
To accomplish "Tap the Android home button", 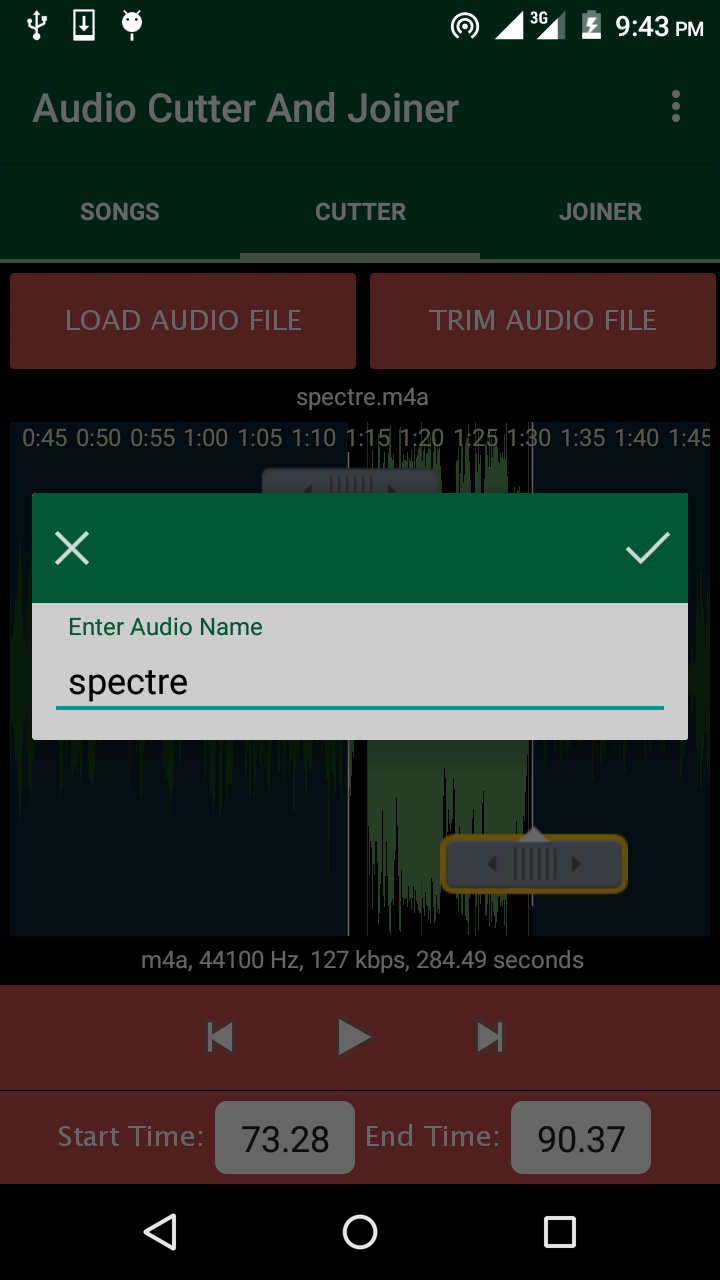I will 360,1232.
